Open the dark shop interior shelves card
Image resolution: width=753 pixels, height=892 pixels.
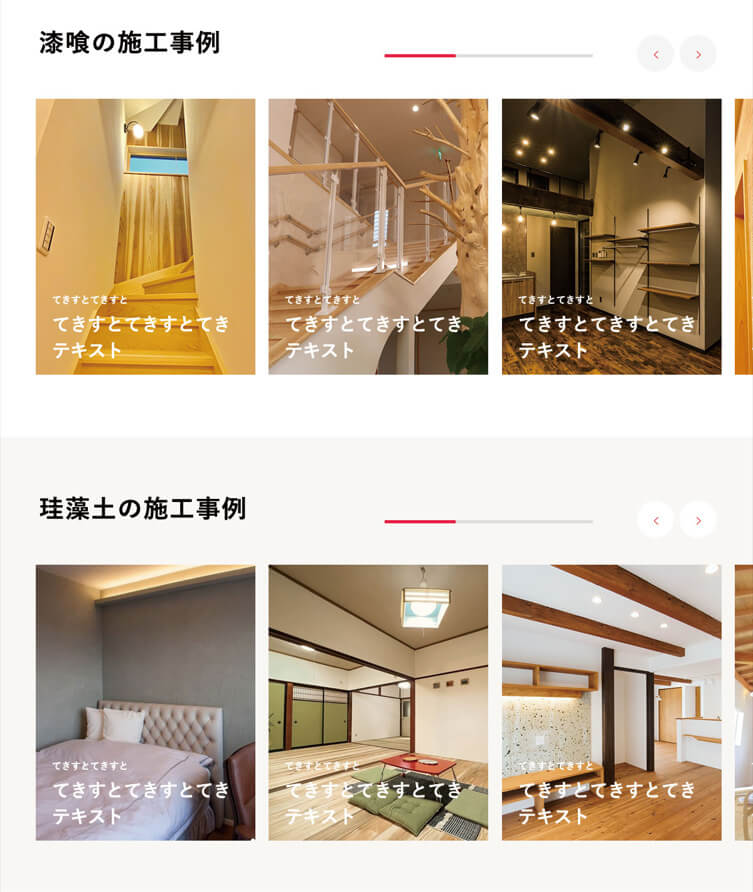[x=611, y=237]
